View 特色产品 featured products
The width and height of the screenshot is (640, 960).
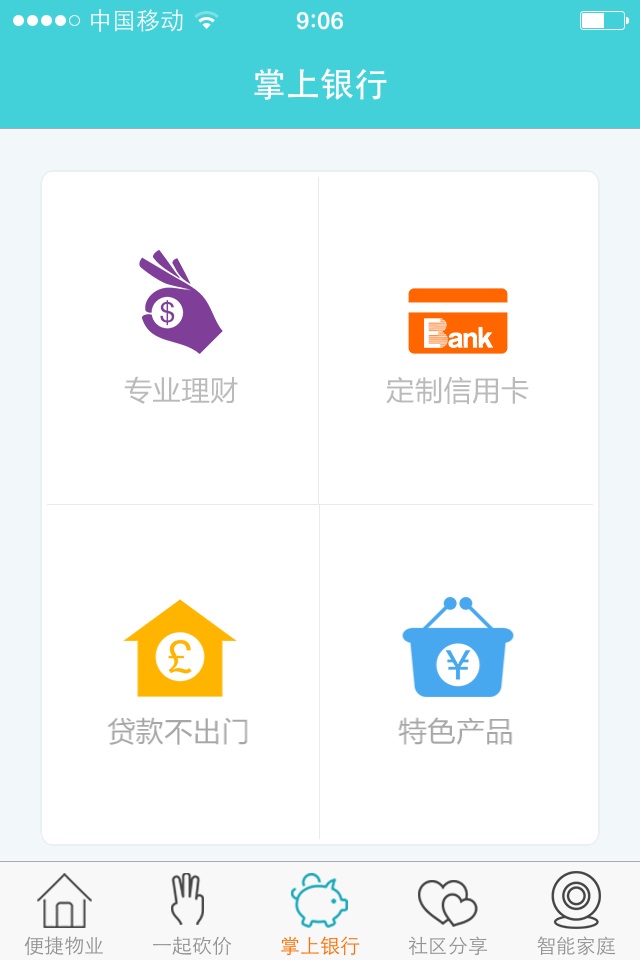(457, 672)
